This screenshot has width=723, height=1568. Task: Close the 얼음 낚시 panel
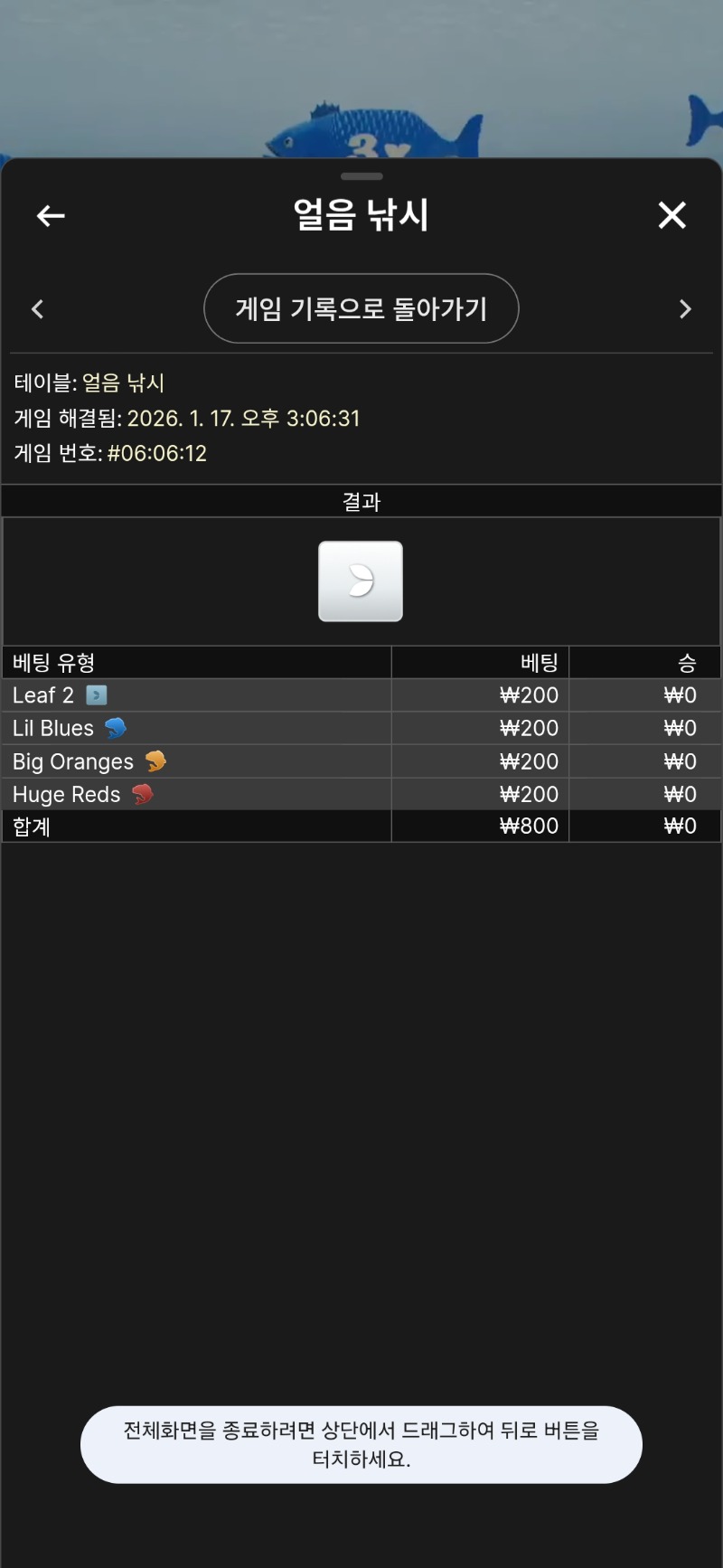click(671, 215)
